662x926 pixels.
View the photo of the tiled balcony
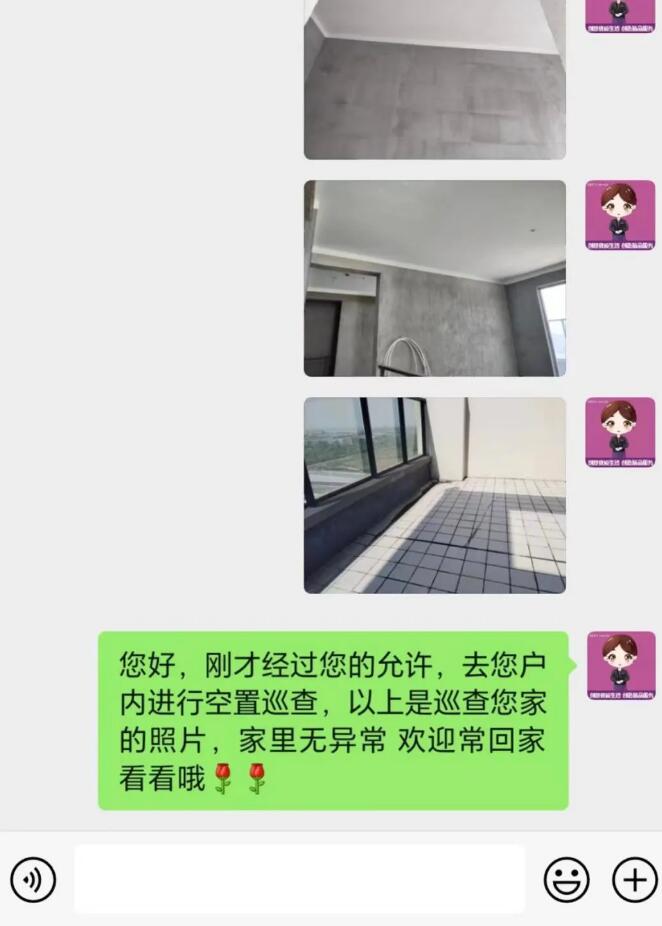pyautogui.click(x=435, y=495)
